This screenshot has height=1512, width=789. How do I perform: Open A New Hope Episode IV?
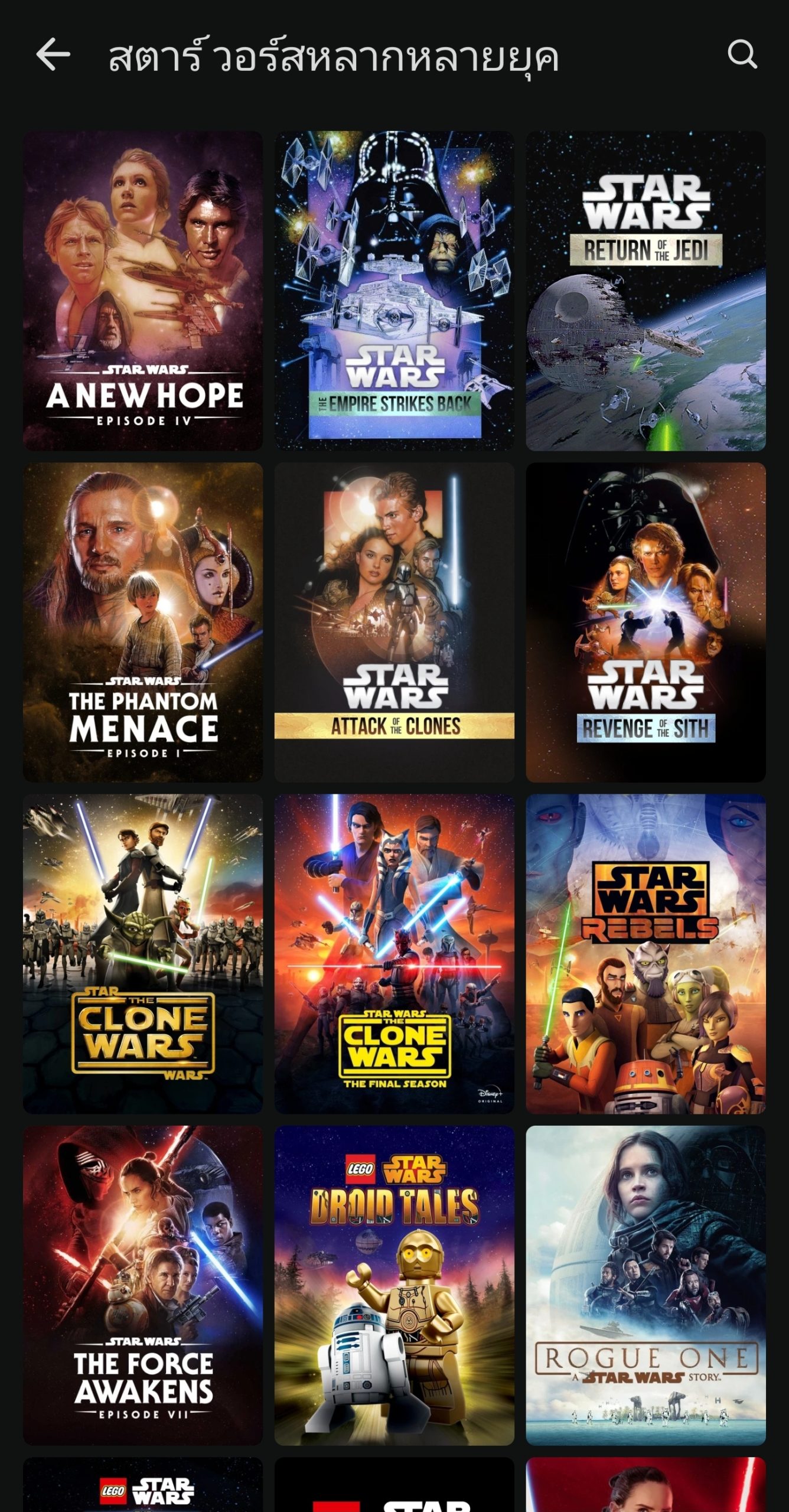click(x=143, y=291)
